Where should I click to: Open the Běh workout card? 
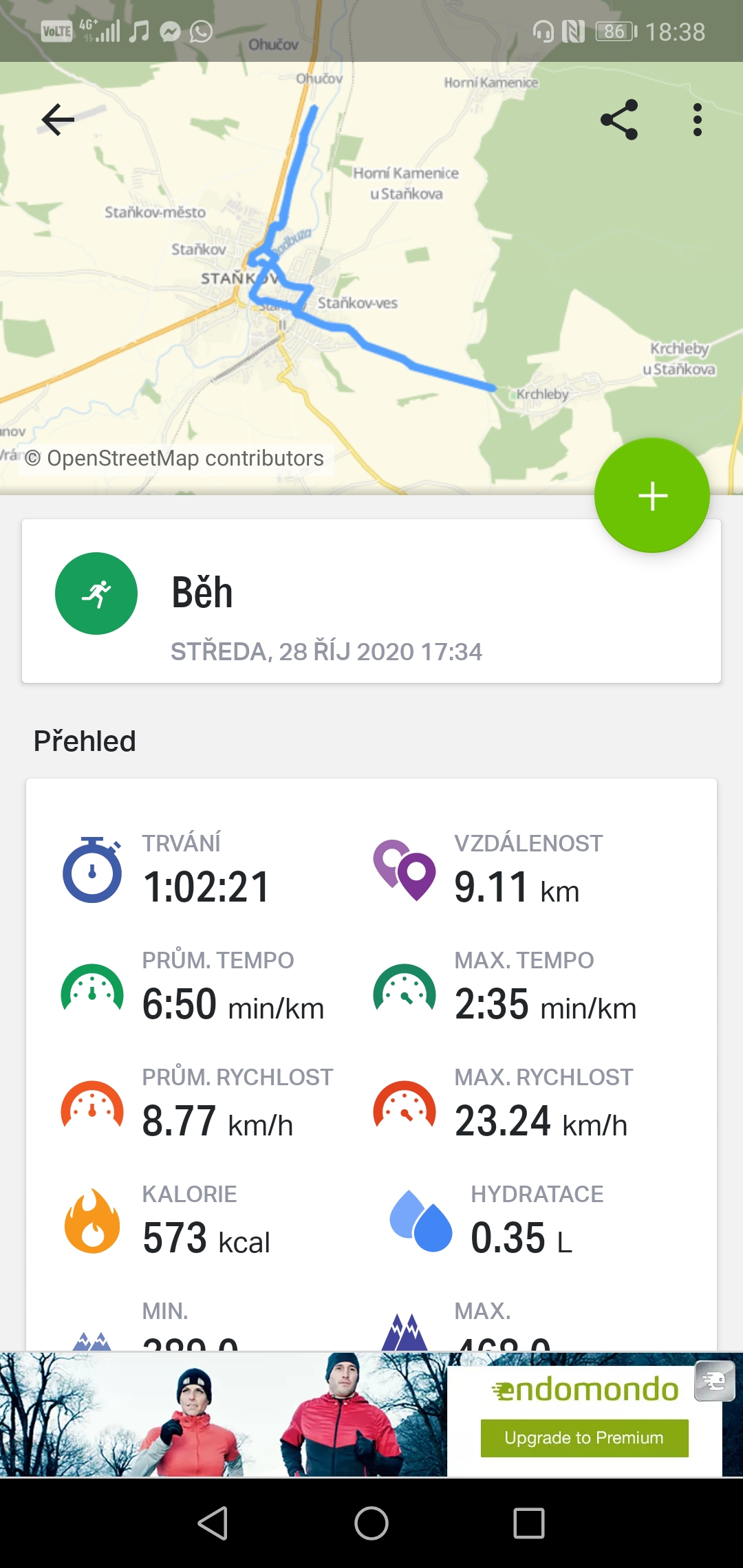(x=371, y=601)
